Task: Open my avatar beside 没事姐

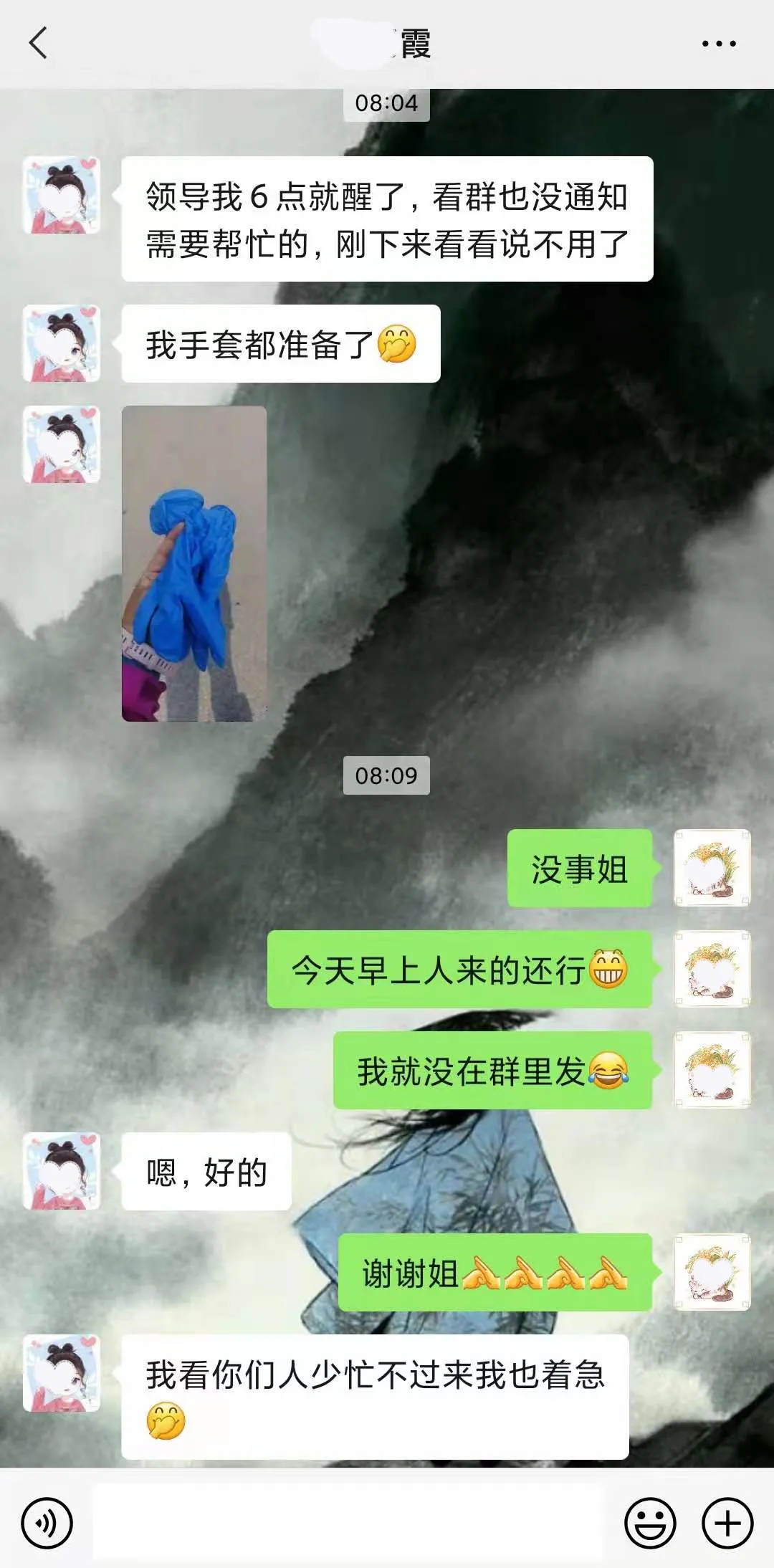Action: click(x=712, y=868)
